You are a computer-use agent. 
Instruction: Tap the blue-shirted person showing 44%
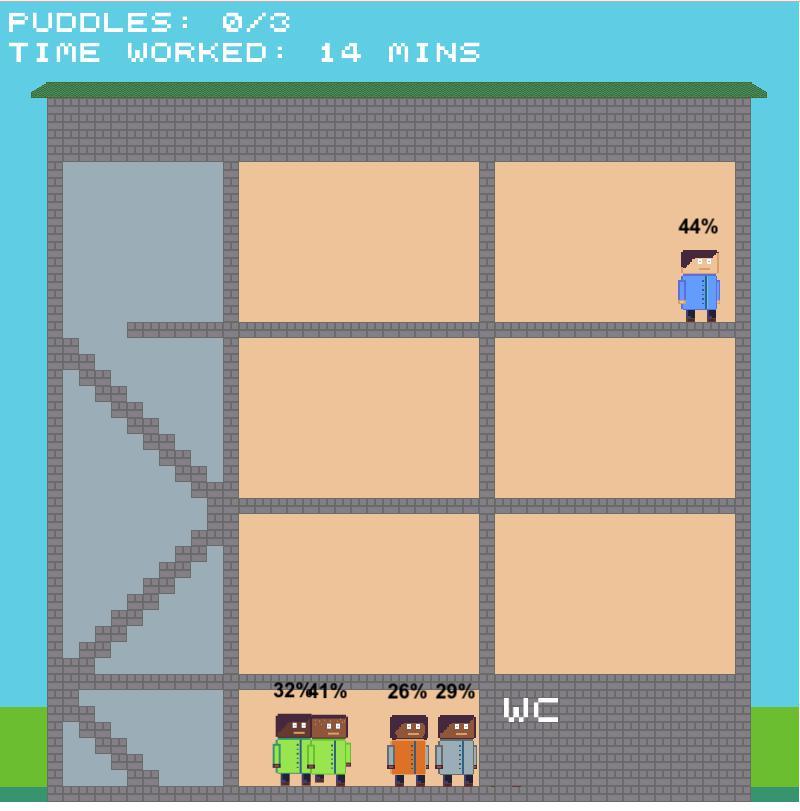(x=699, y=285)
